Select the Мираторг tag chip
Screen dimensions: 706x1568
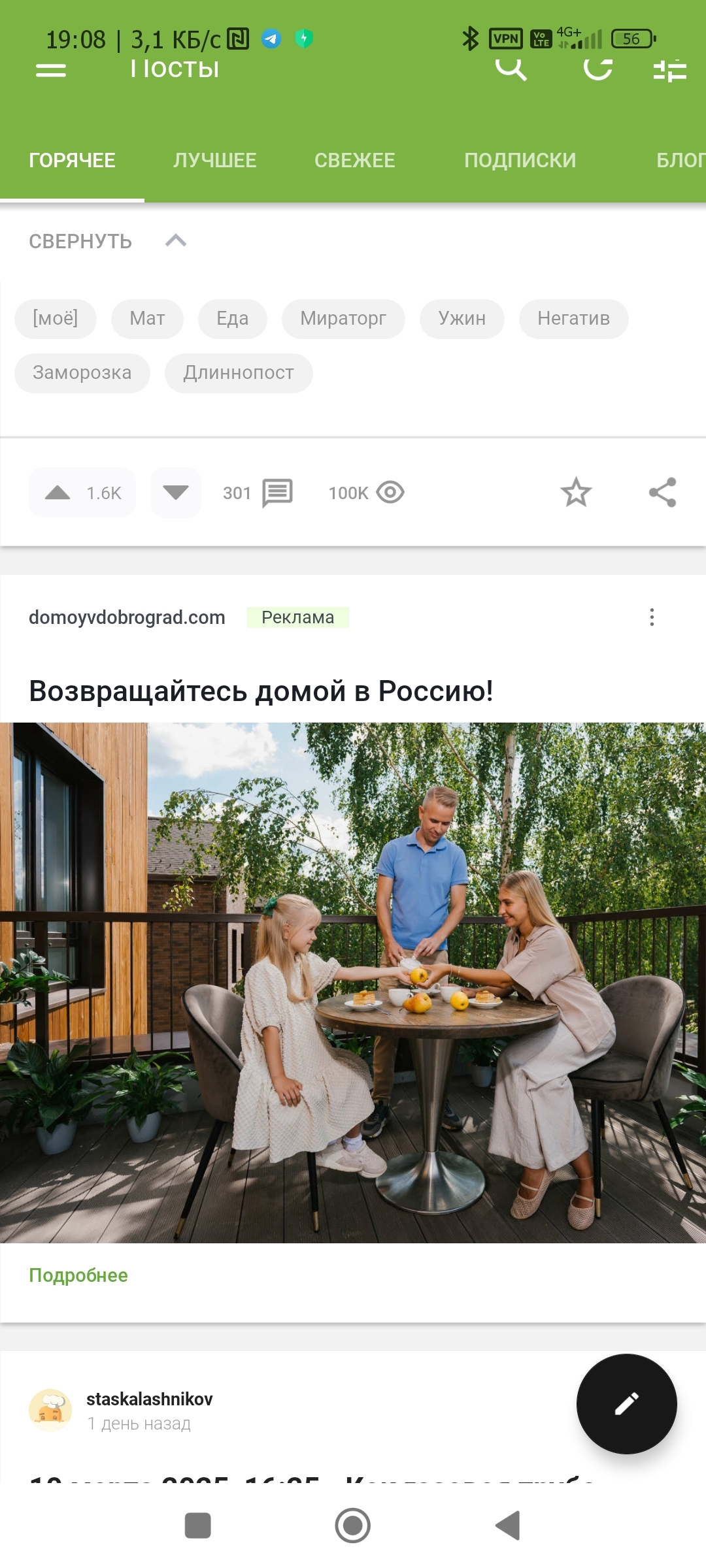pos(343,319)
